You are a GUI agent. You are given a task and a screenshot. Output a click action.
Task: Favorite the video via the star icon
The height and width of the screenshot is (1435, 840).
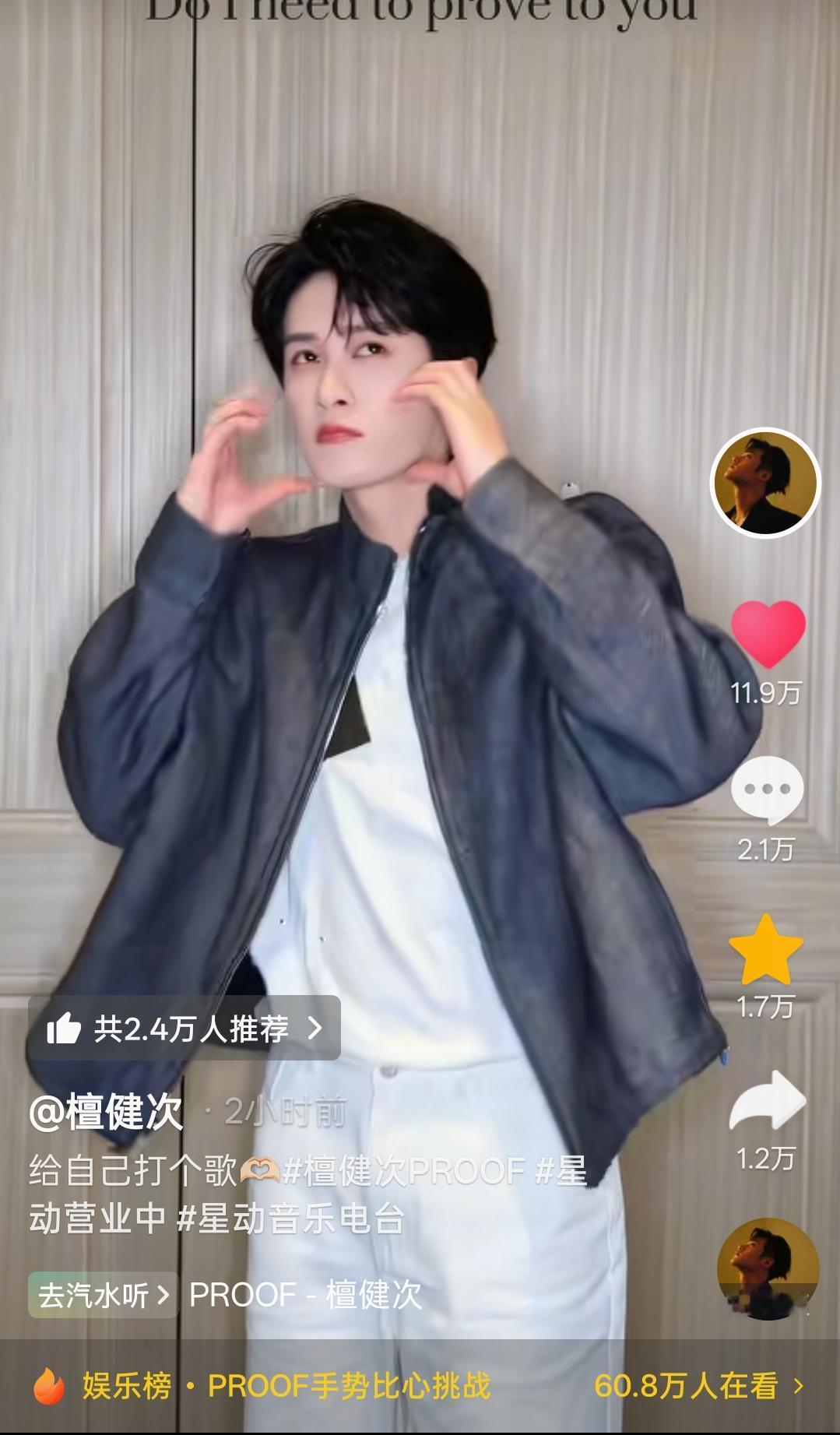767,951
